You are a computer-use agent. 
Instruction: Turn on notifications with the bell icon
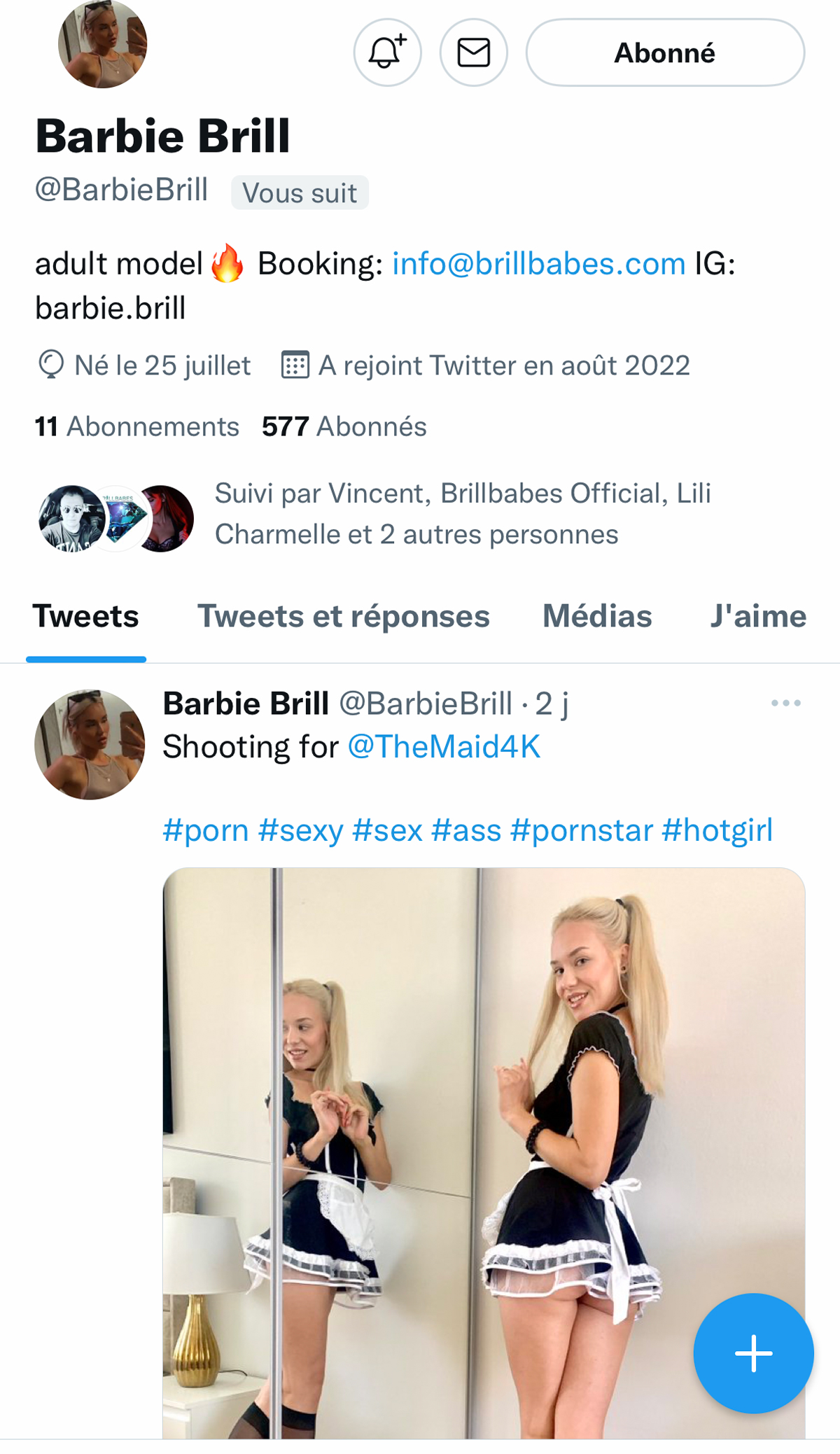[x=387, y=53]
